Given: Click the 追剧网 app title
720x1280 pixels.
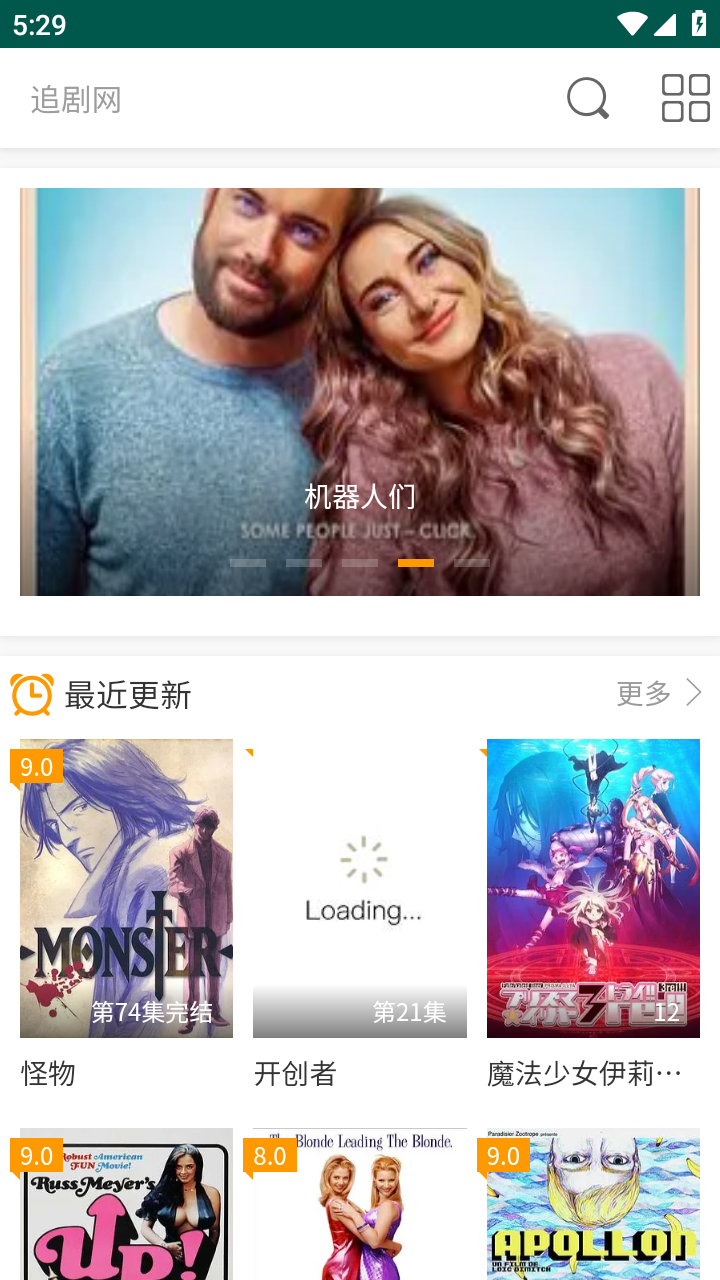Looking at the screenshot, I should pyautogui.click(x=75, y=97).
